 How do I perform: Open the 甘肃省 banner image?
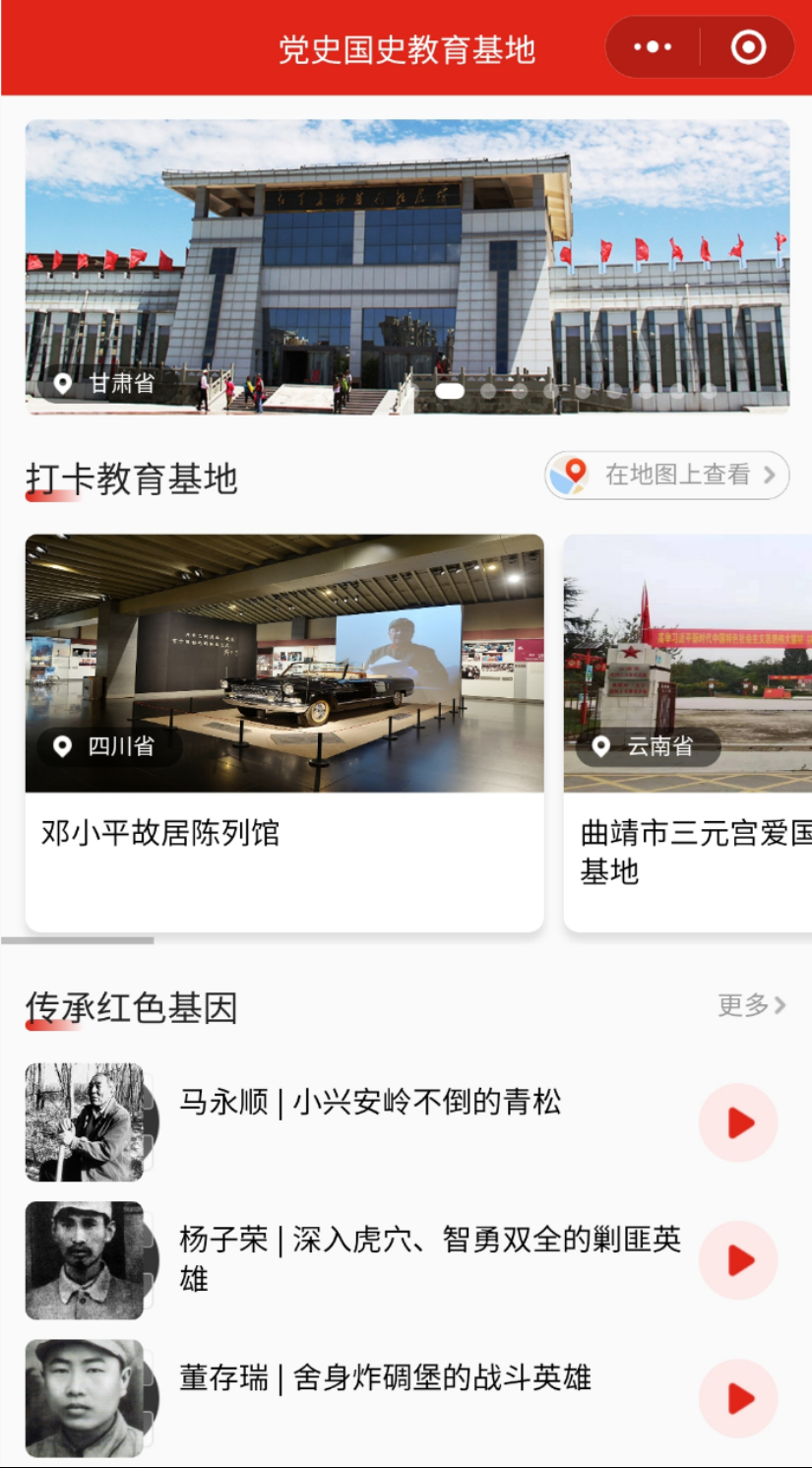pyautogui.click(x=406, y=266)
